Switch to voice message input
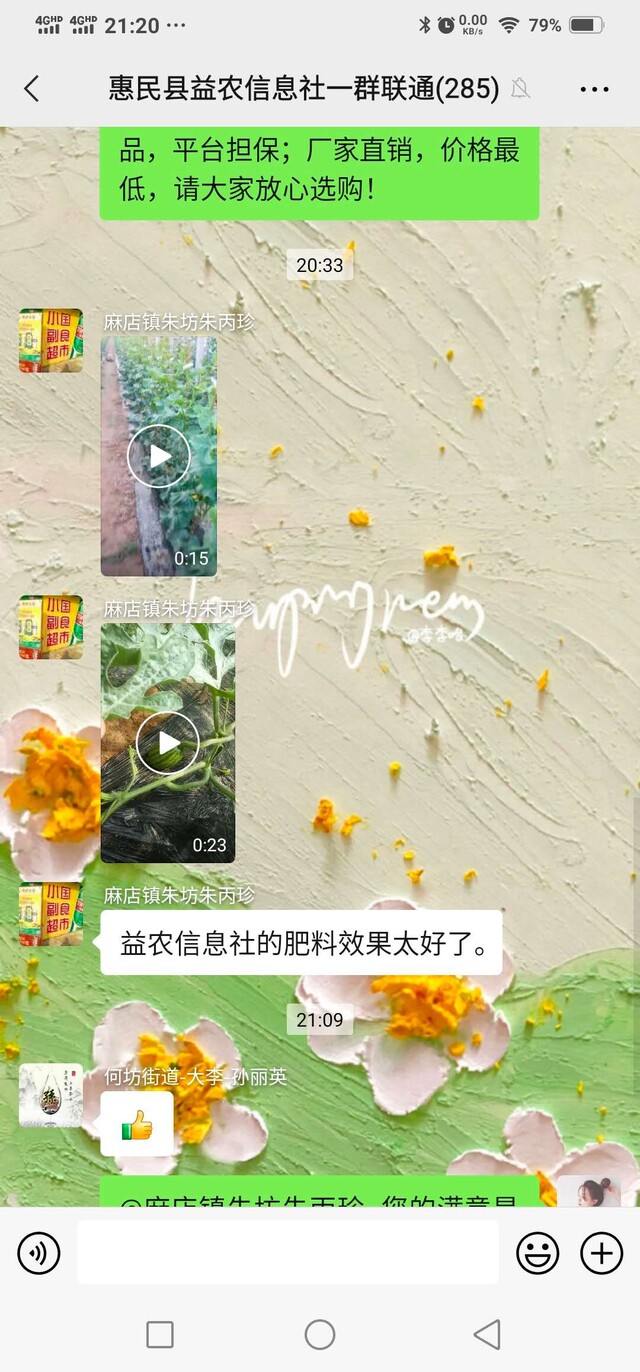This screenshot has width=640, height=1372. (x=39, y=1252)
